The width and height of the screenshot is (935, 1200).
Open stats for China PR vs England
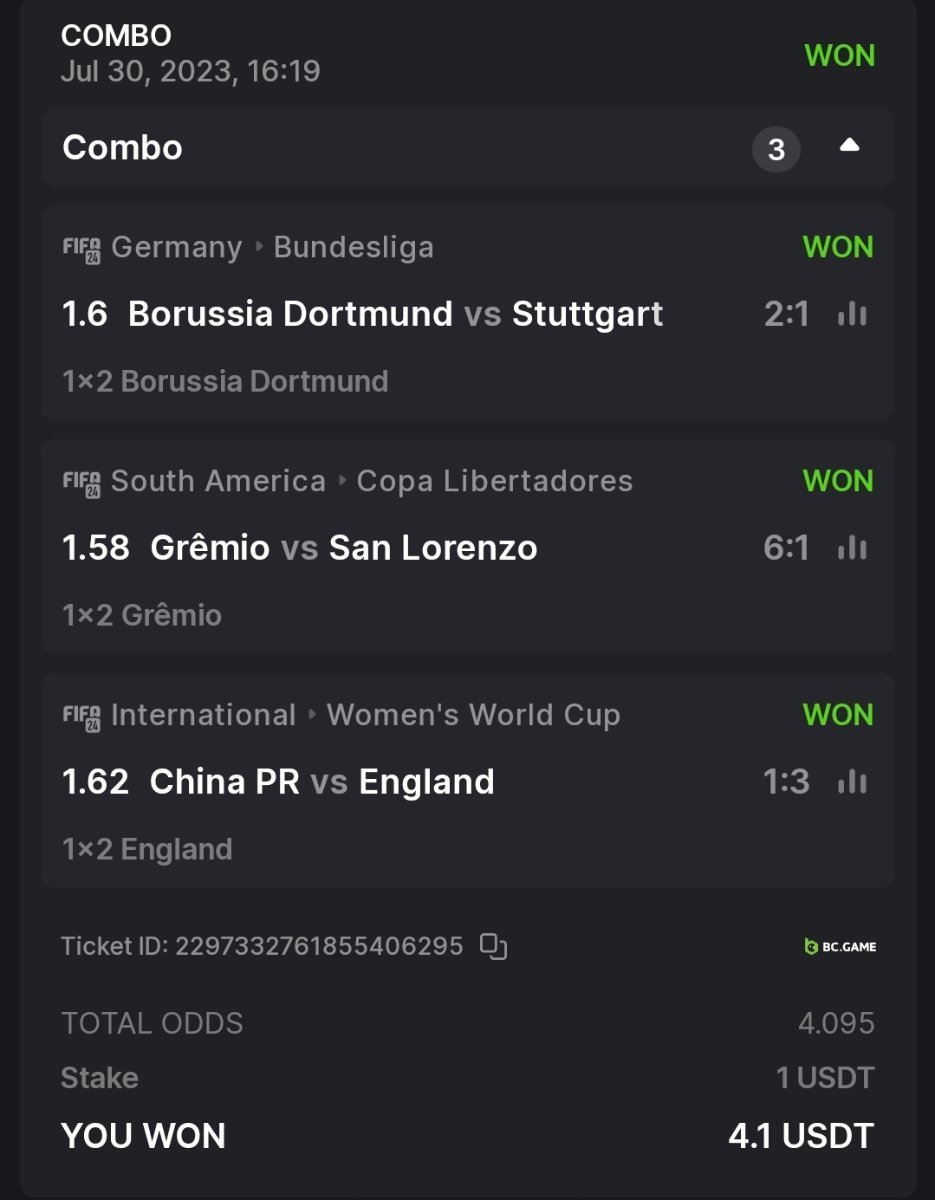[852, 782]
